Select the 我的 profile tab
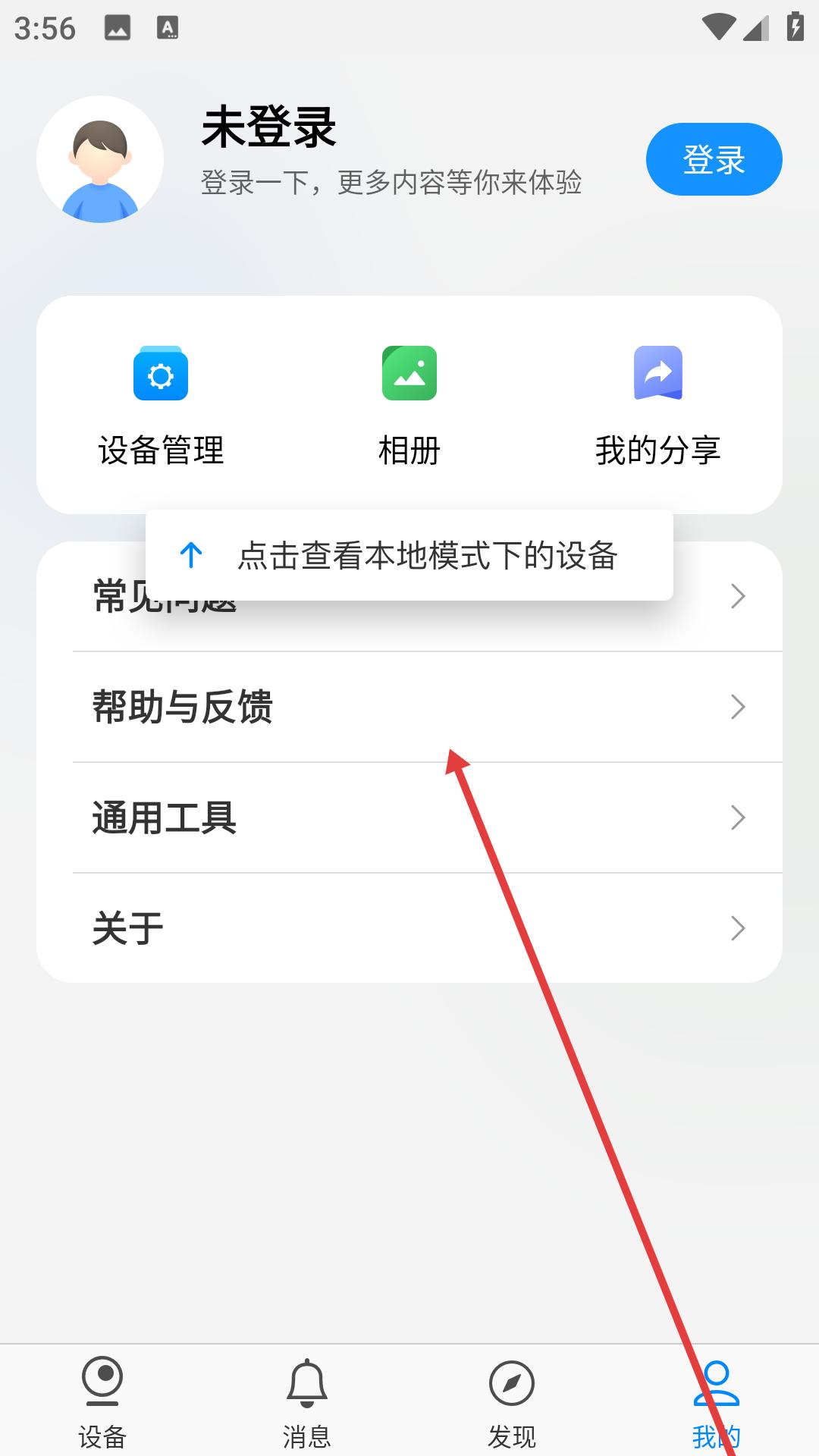 (x=716, y=1403)
